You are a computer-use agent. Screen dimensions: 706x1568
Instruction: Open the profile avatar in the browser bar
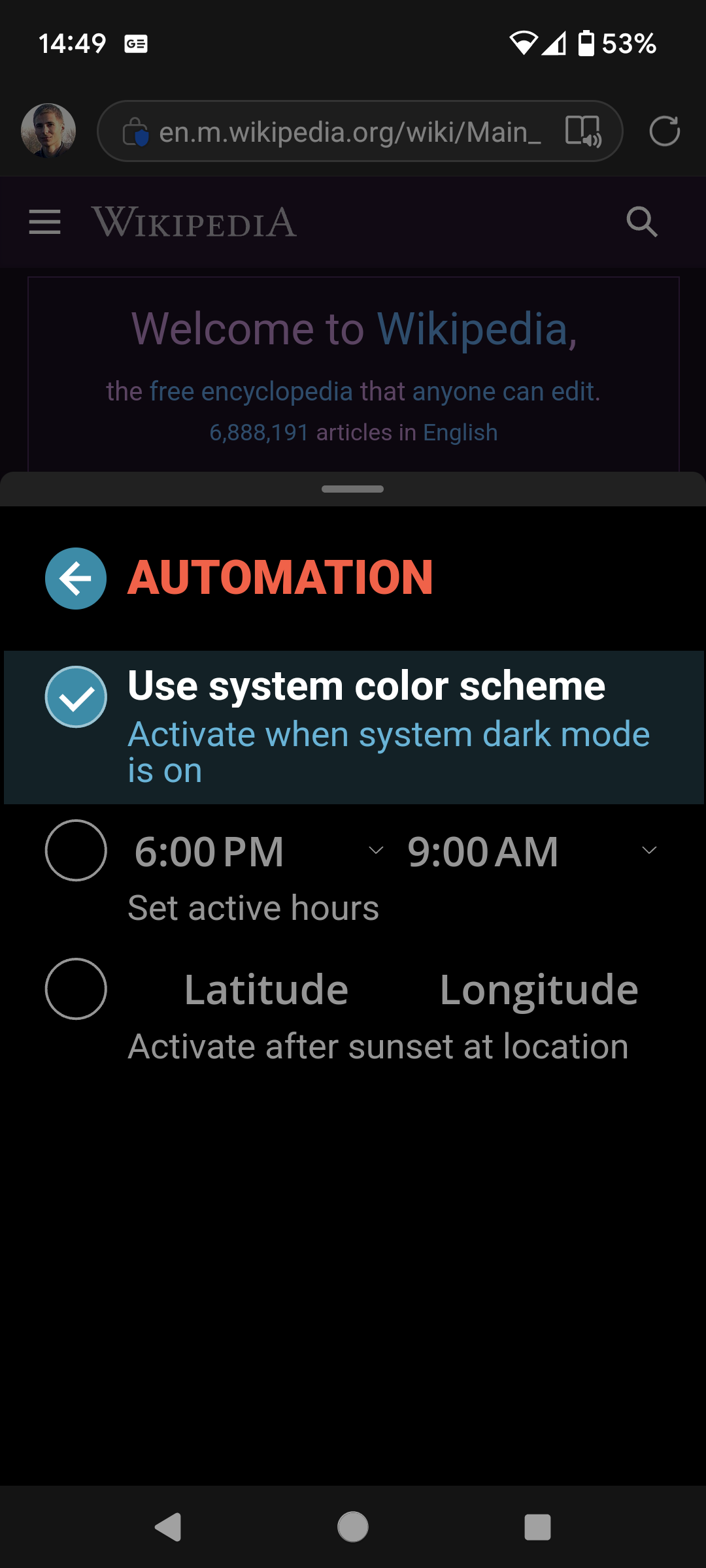pos(48,131)
